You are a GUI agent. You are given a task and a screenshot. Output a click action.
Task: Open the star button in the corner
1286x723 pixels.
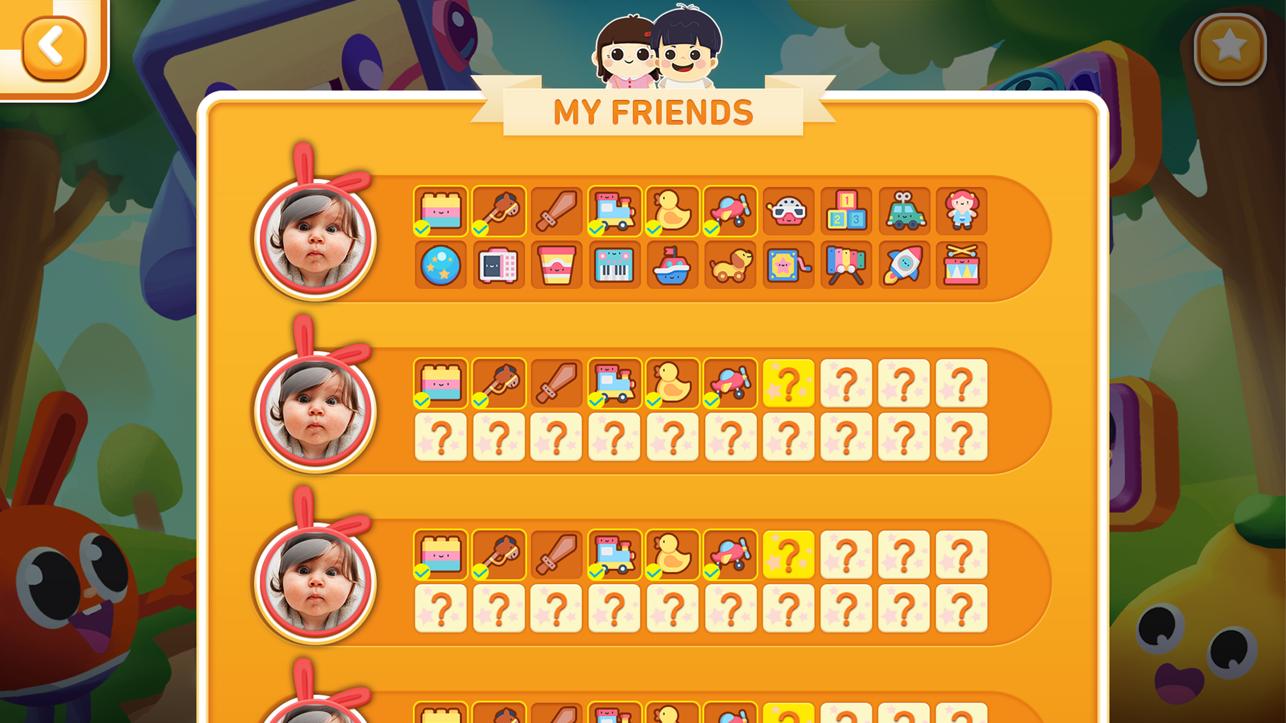[x=1229, y=47]
